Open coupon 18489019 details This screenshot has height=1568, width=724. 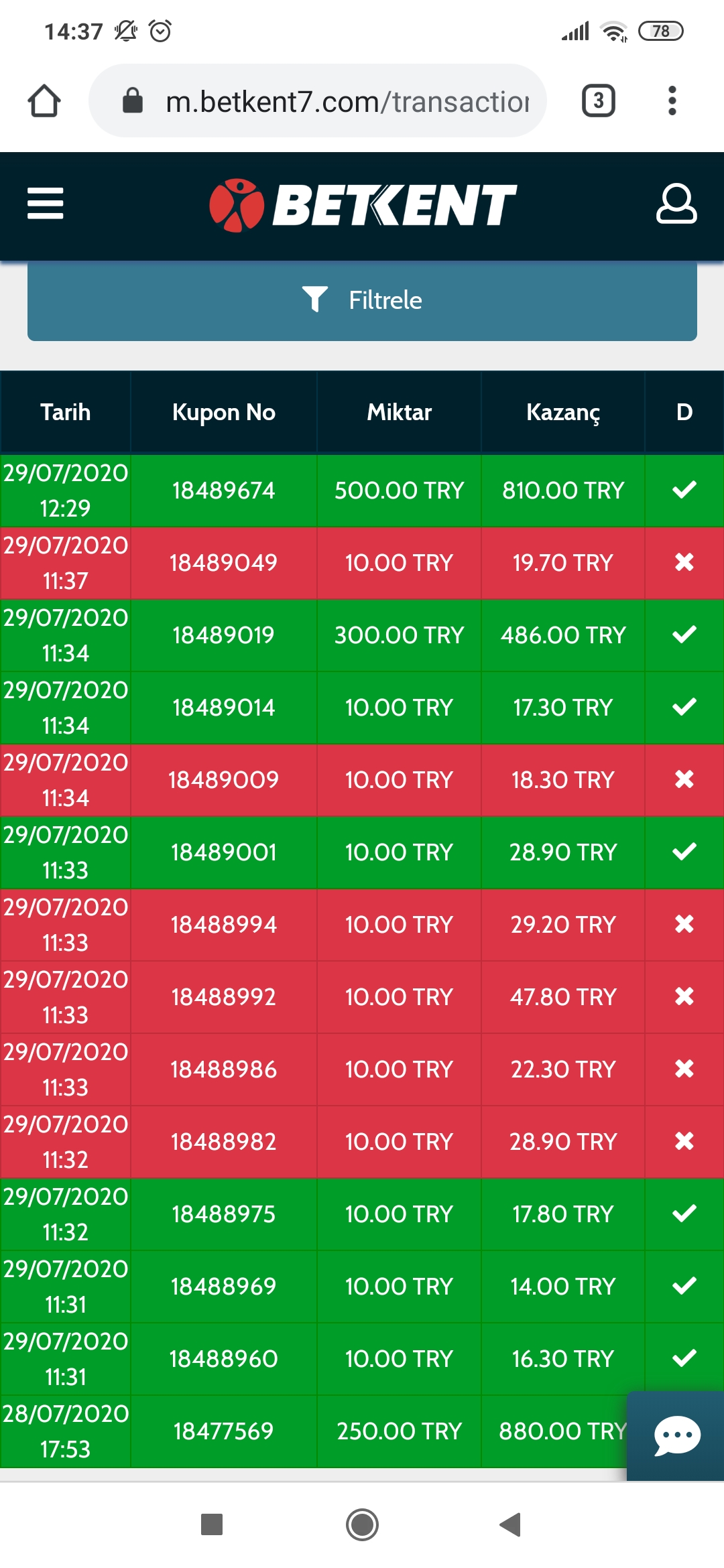click(224, 635)
